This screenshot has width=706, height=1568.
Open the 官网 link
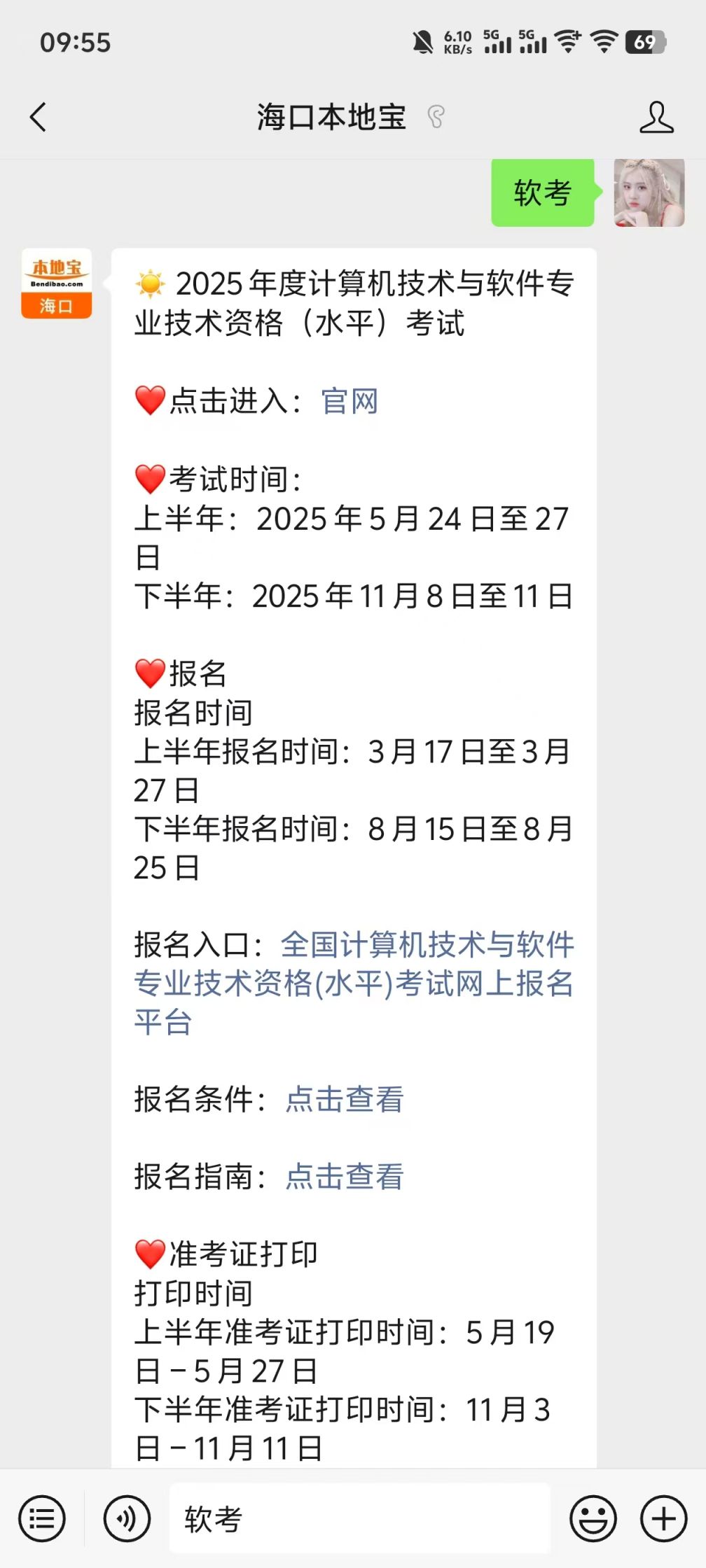[349, 402]
